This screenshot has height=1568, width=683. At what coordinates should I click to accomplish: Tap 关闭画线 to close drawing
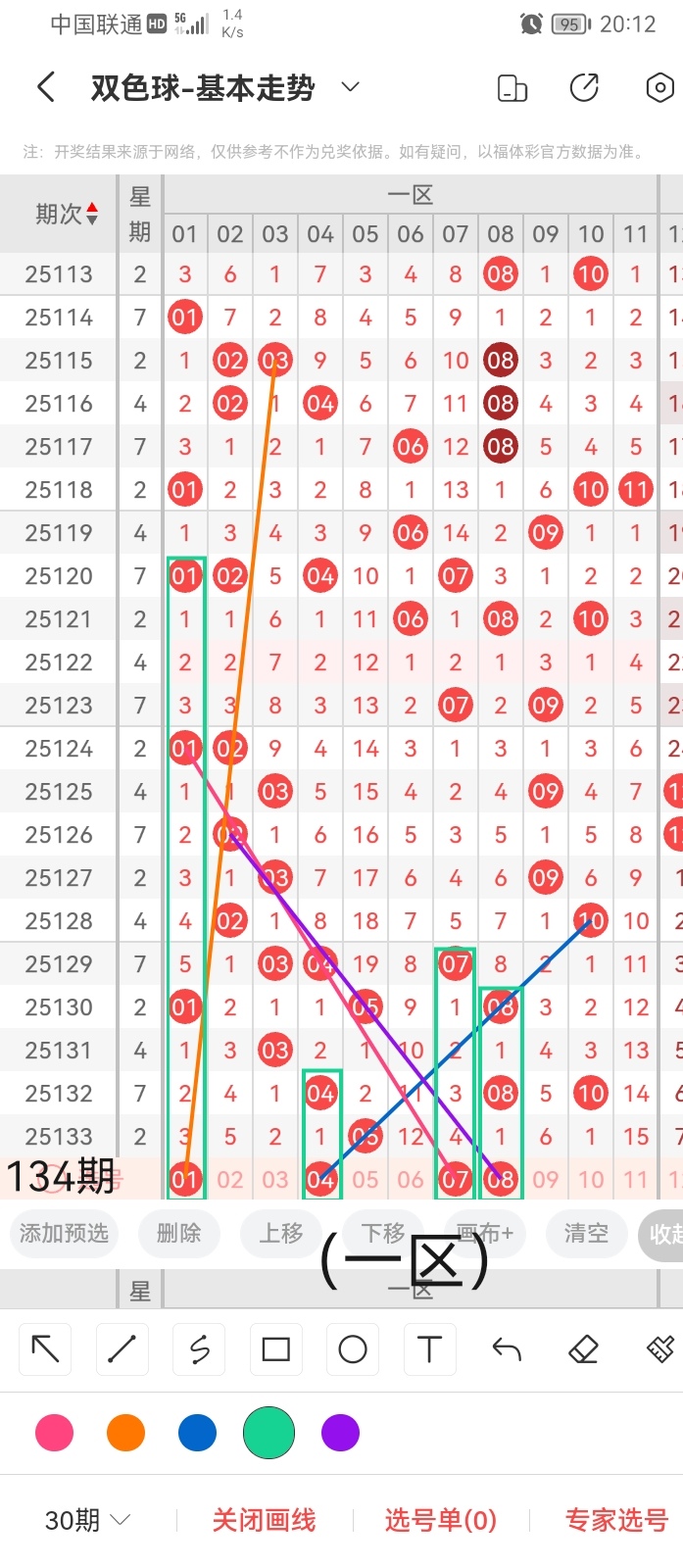[265, 1520]
